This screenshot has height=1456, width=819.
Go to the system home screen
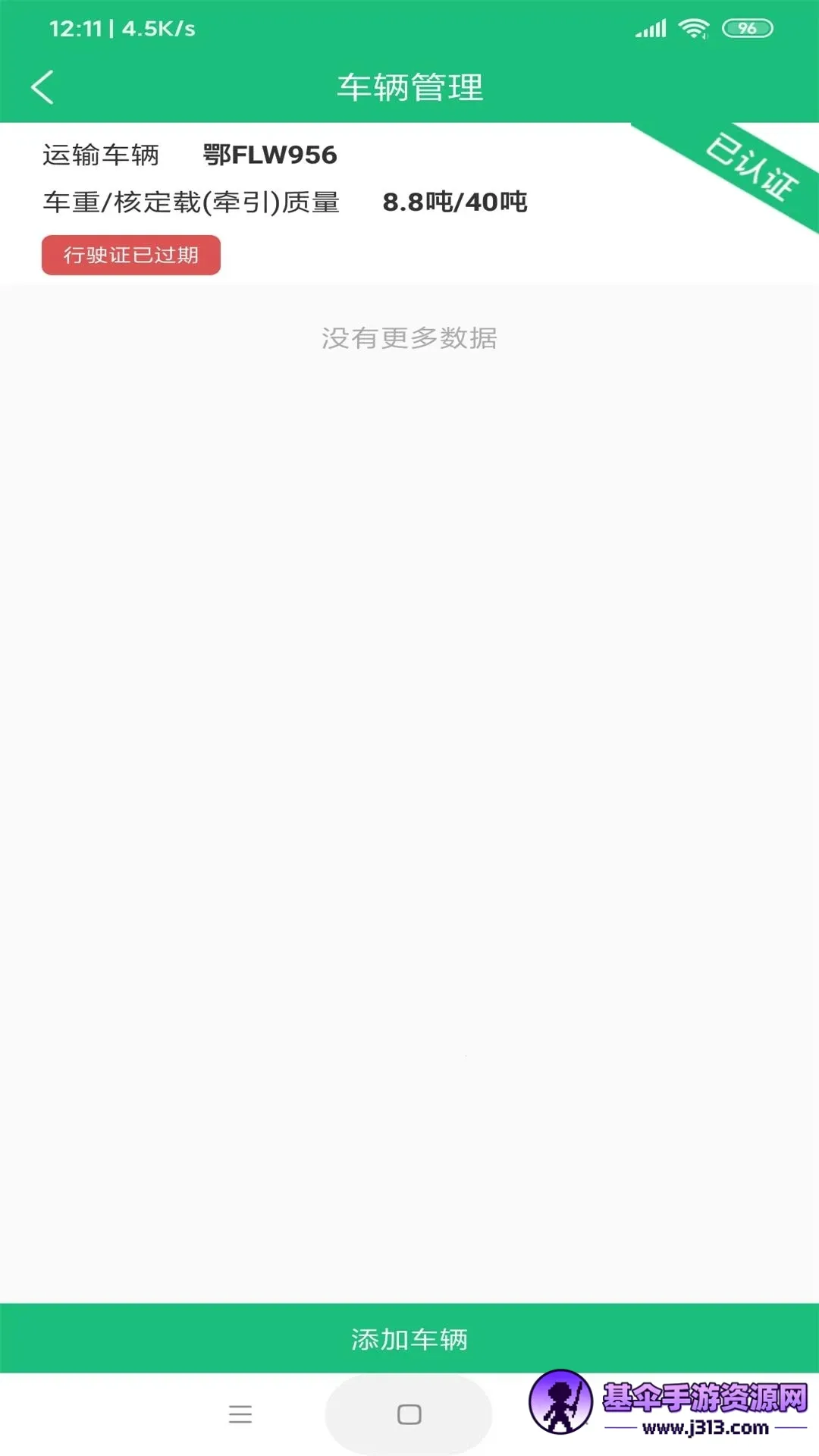pos(409,1414)
